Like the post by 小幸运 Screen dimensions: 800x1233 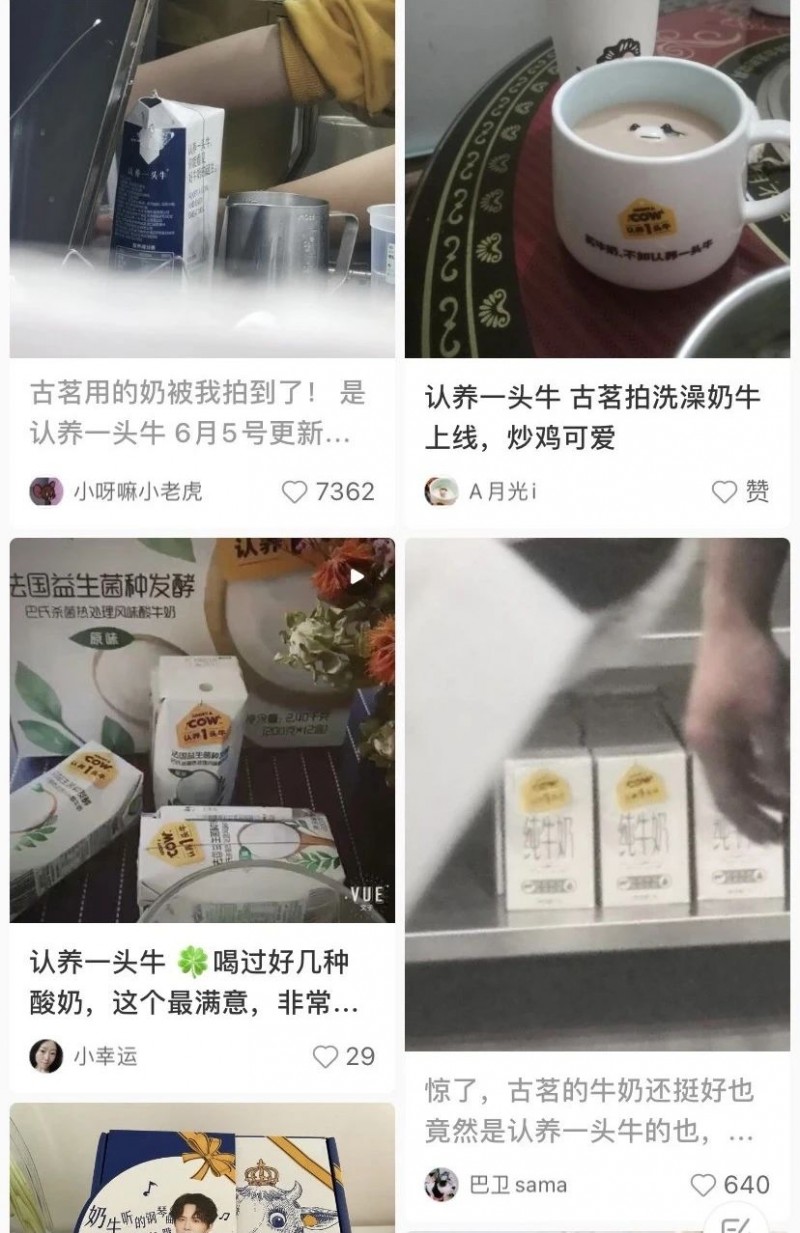click(326, 1056)
